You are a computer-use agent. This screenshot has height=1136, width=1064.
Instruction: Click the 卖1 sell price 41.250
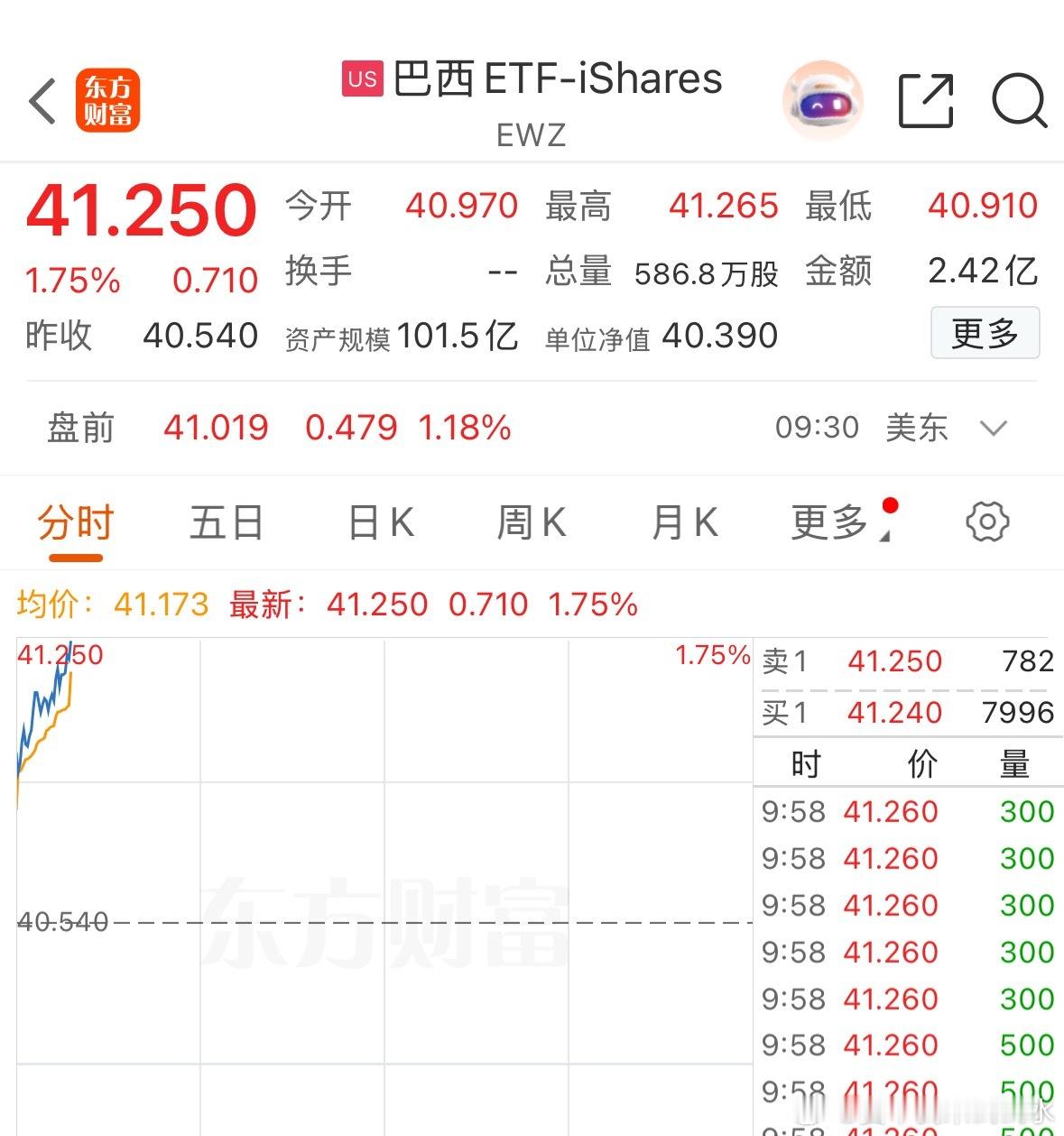tap(894, 661)
